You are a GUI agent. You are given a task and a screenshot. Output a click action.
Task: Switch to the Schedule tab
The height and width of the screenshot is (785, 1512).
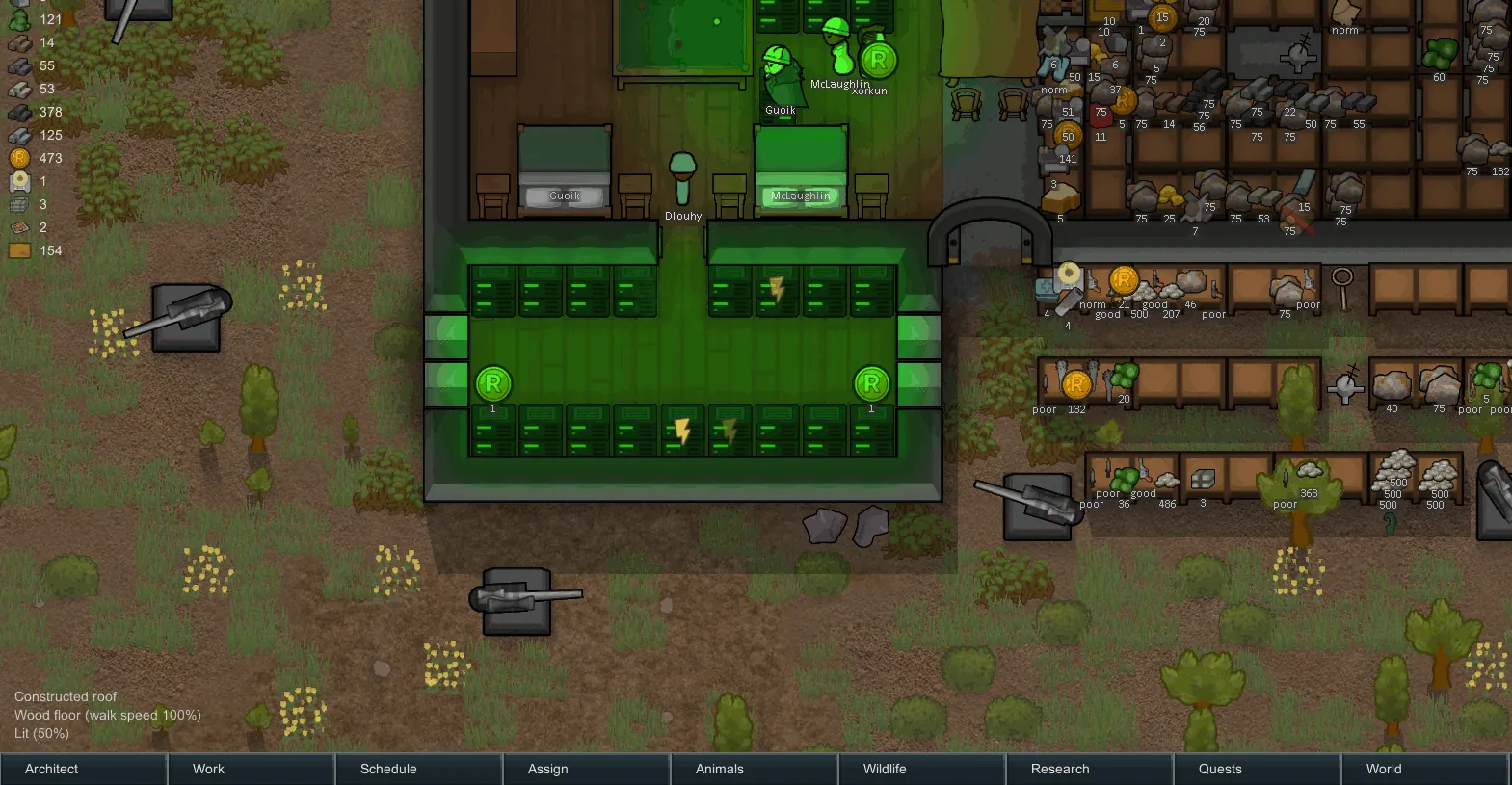pos(418,769)
